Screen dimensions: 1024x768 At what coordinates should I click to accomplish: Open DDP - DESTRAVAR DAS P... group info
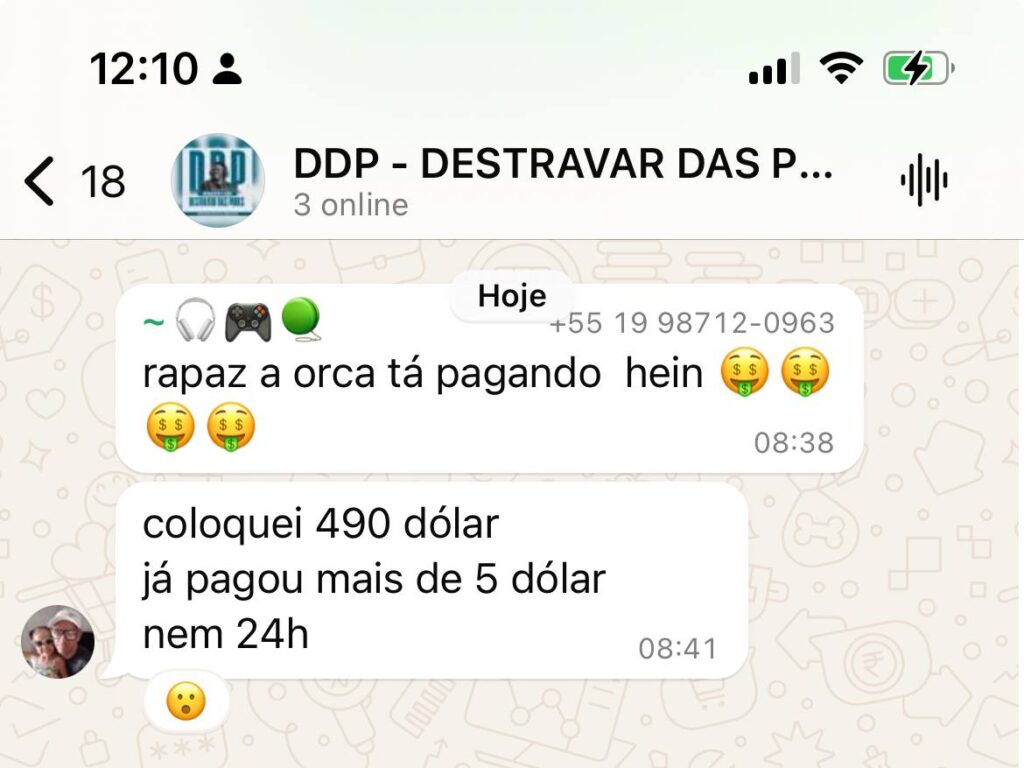click(562, 166)
